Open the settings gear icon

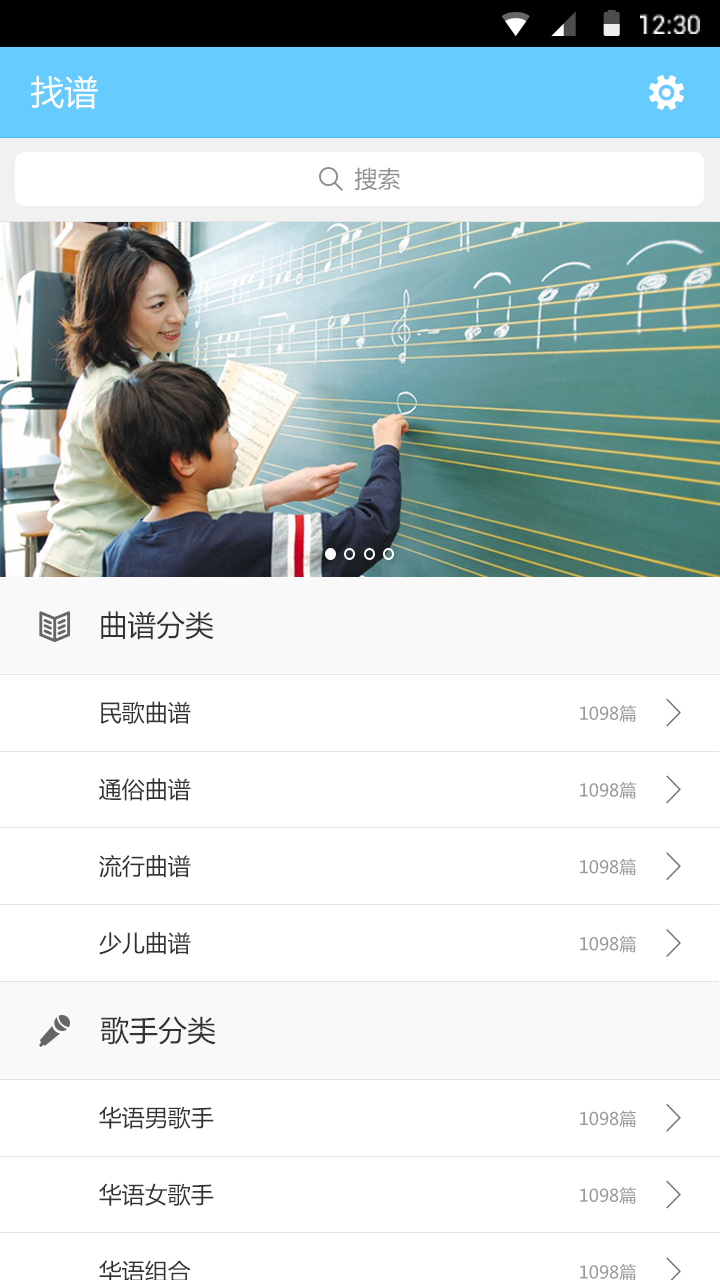pyautogui.click(x=666, y=93)
